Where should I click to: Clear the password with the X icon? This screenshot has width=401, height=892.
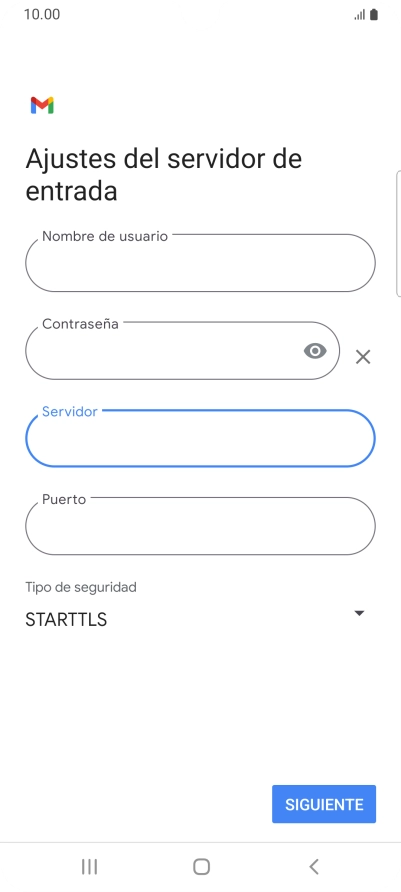click(363, 357)
